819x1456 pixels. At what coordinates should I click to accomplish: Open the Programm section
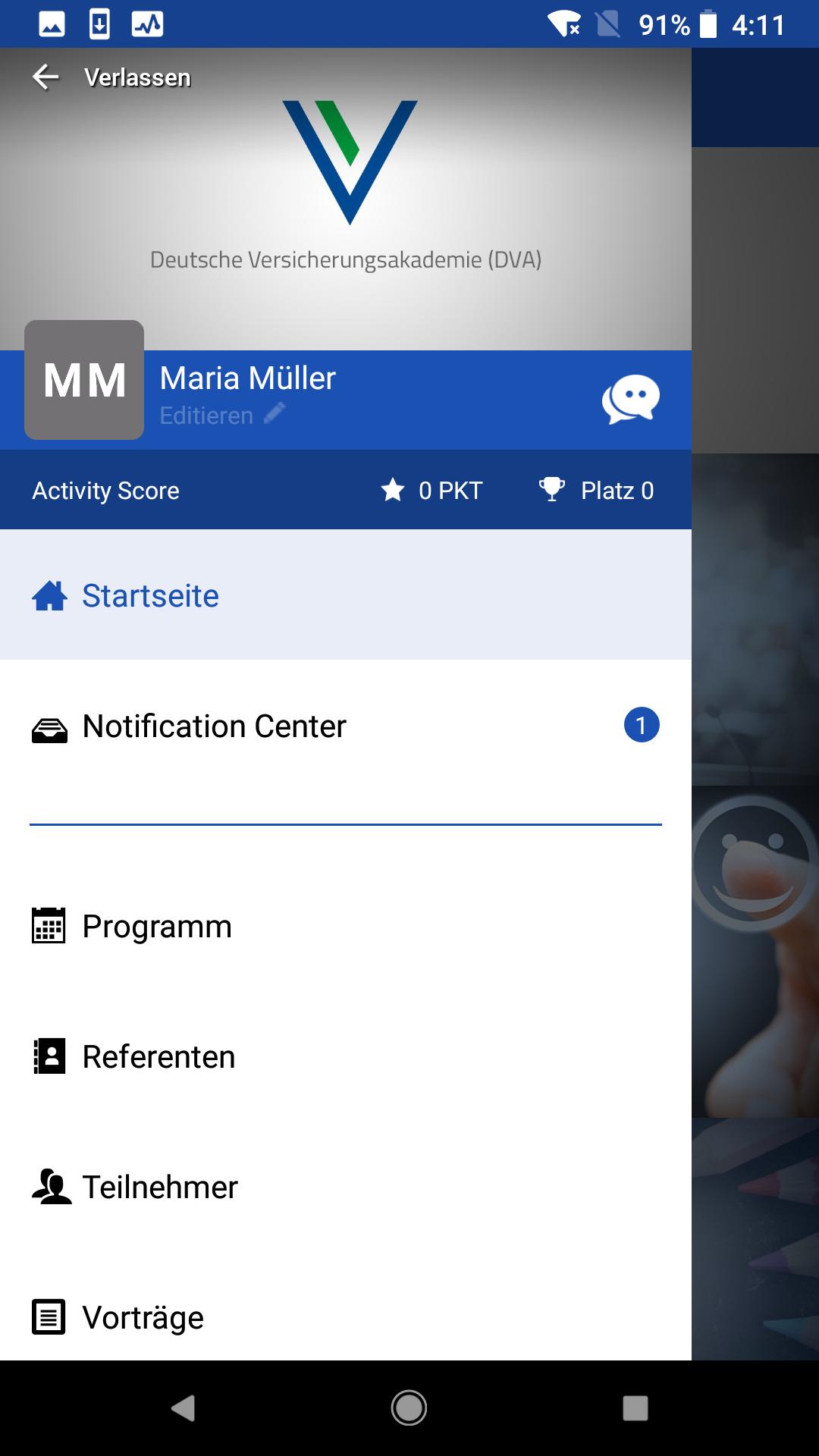coord(156,926)
